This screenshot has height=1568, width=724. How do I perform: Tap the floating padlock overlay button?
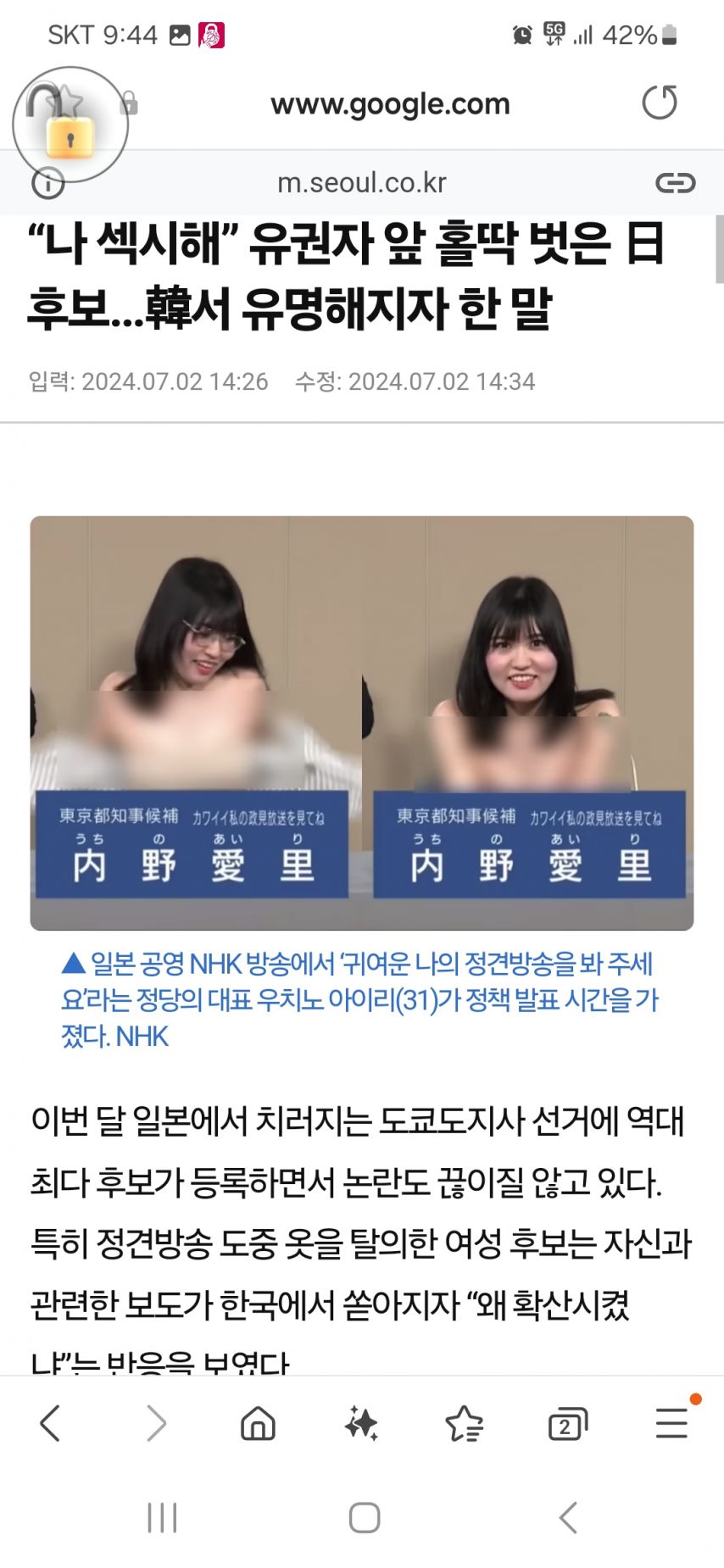coord(70,125)
